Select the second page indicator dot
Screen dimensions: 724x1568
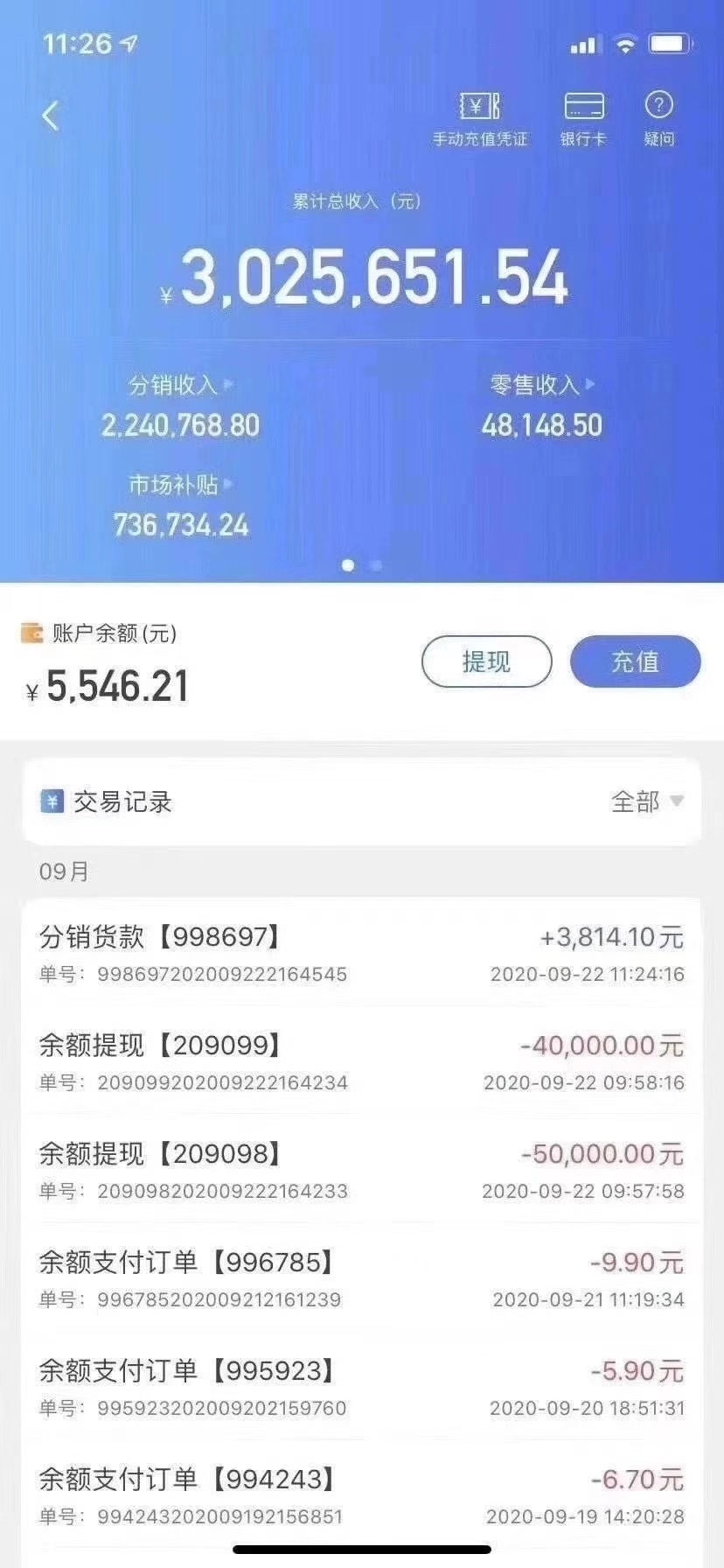[376, 565]
